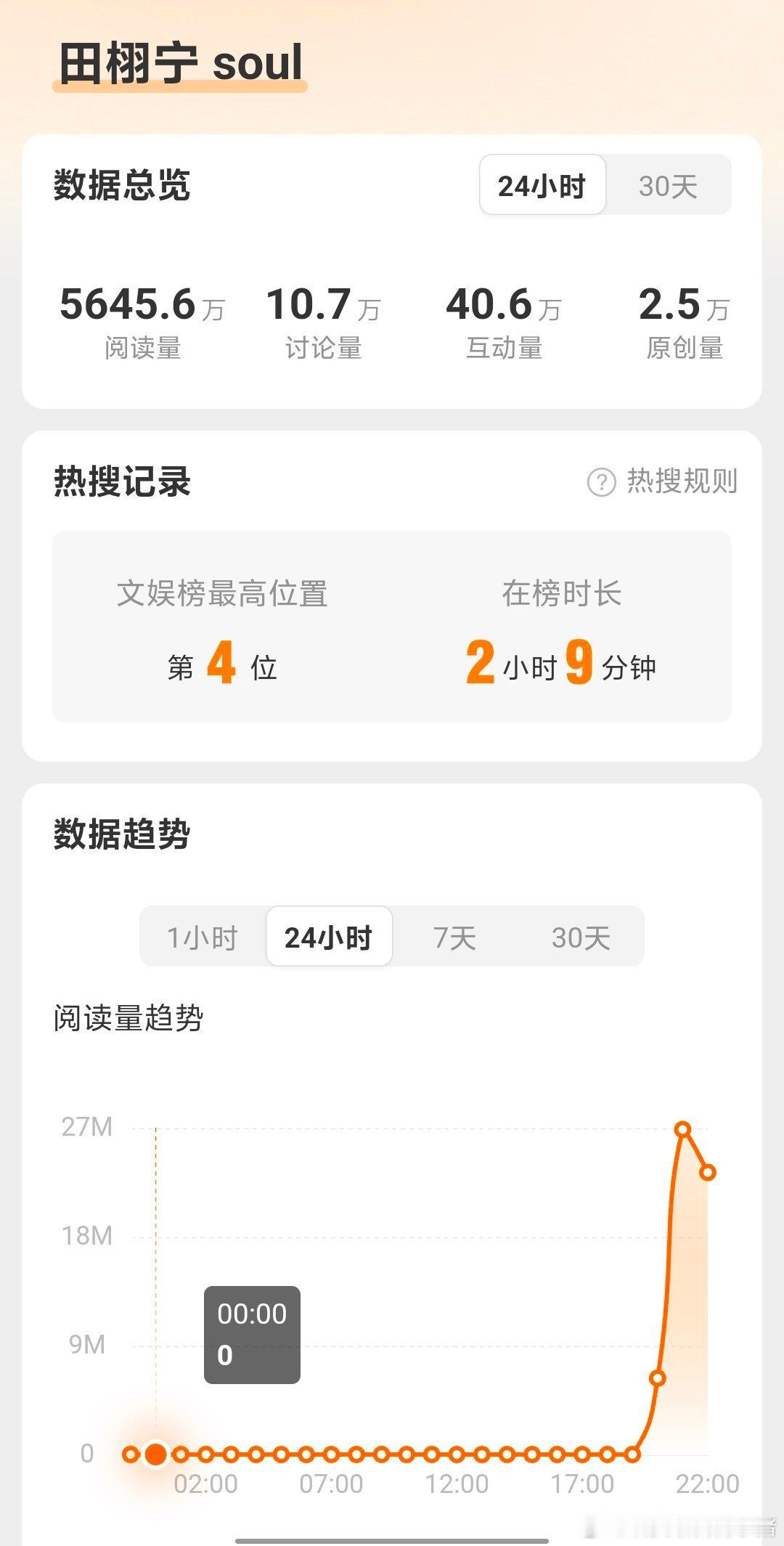Show the 7天 data trend
Viewport: 784px width, 1546px height.
[x=454, y=937]
